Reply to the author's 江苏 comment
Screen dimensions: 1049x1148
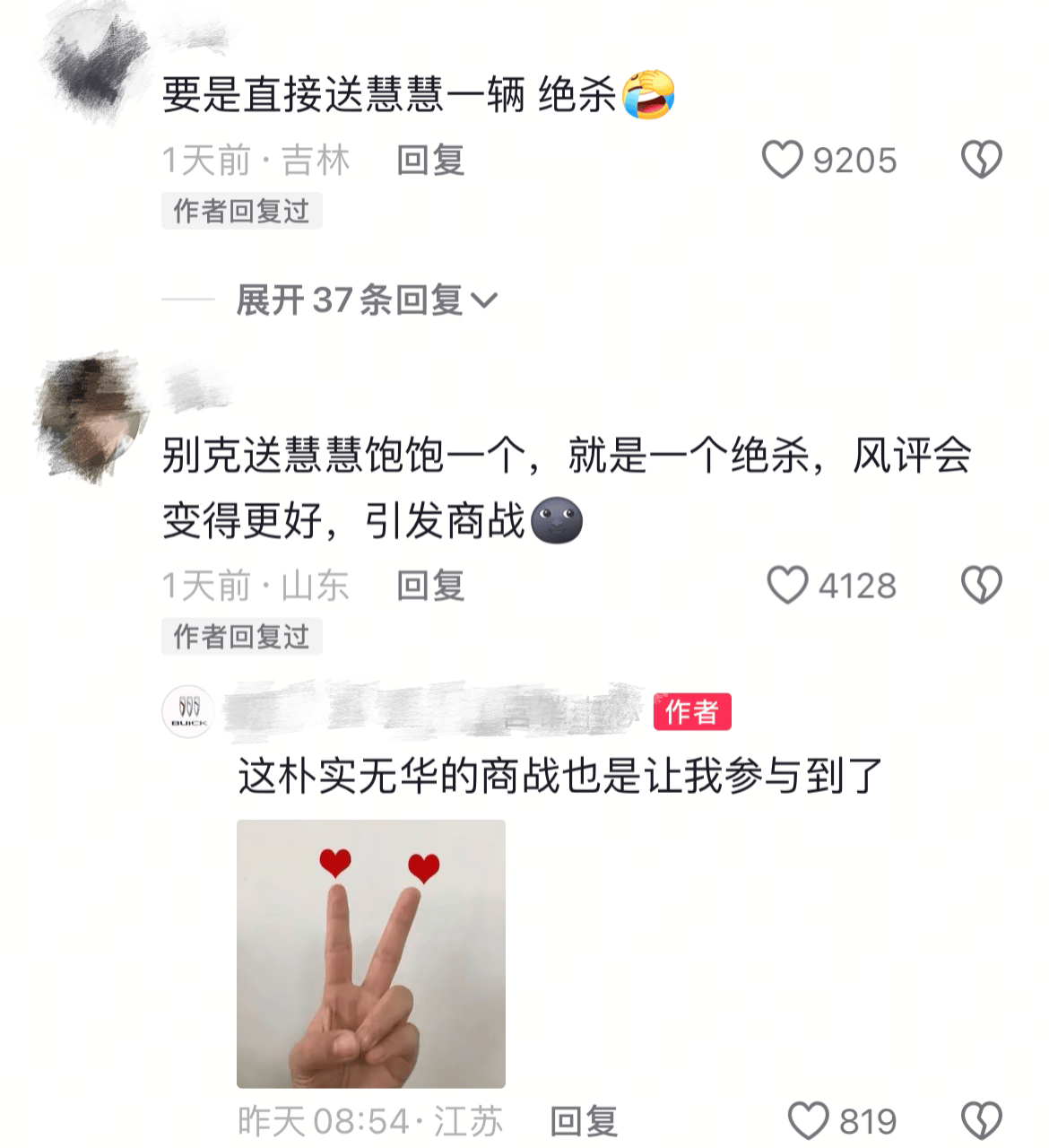tap(584, 1121)
